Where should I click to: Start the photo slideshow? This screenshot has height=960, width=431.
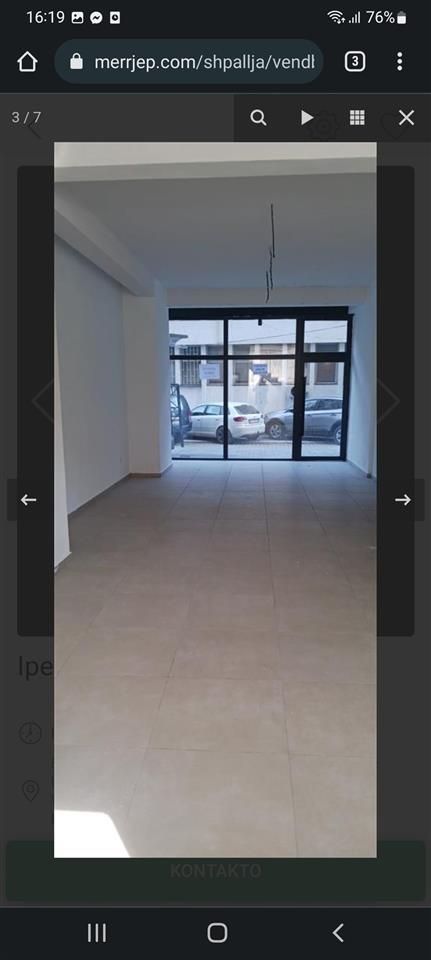307,118
